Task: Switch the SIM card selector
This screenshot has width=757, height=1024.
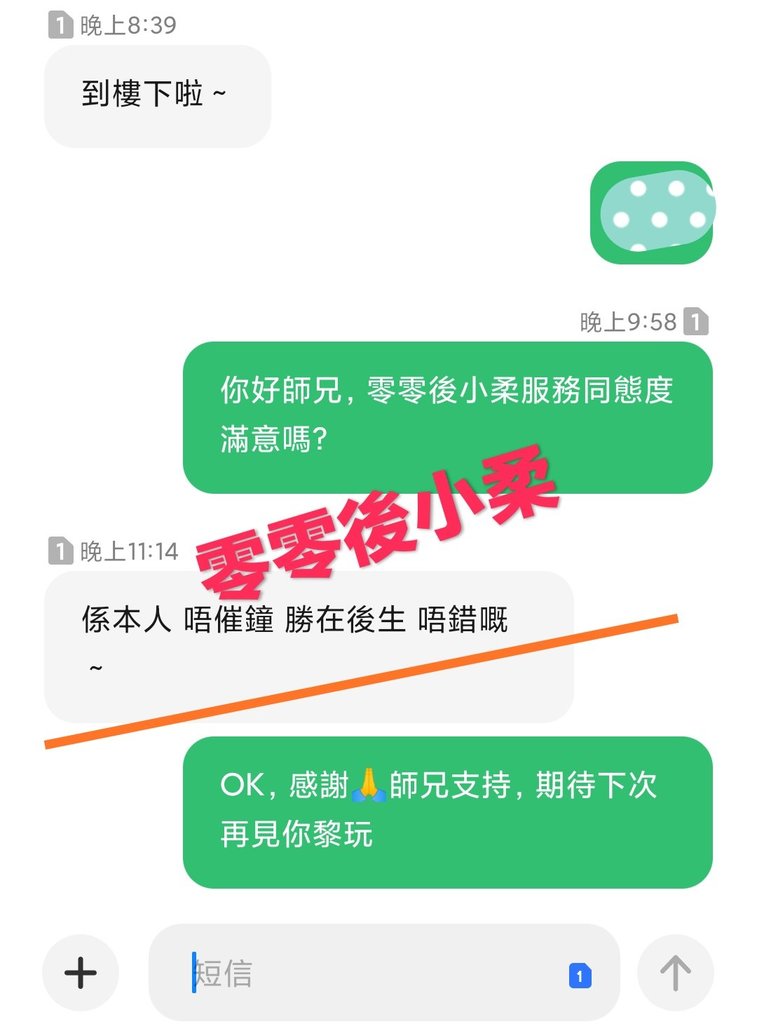Action: tap(580, 974)
